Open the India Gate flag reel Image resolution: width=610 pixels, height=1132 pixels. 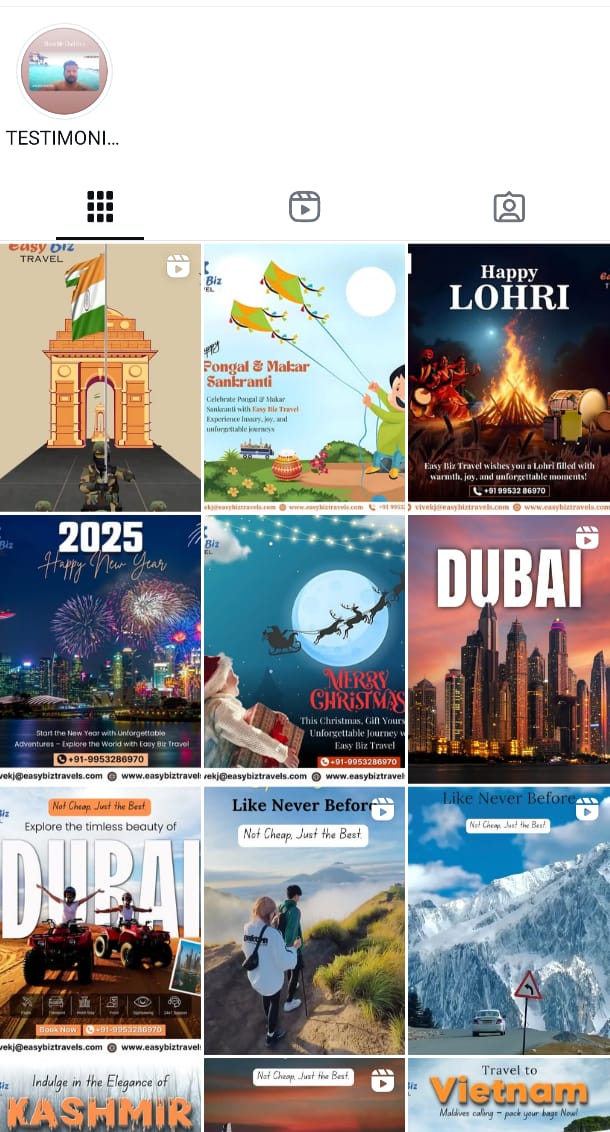[x=100, y=378]
